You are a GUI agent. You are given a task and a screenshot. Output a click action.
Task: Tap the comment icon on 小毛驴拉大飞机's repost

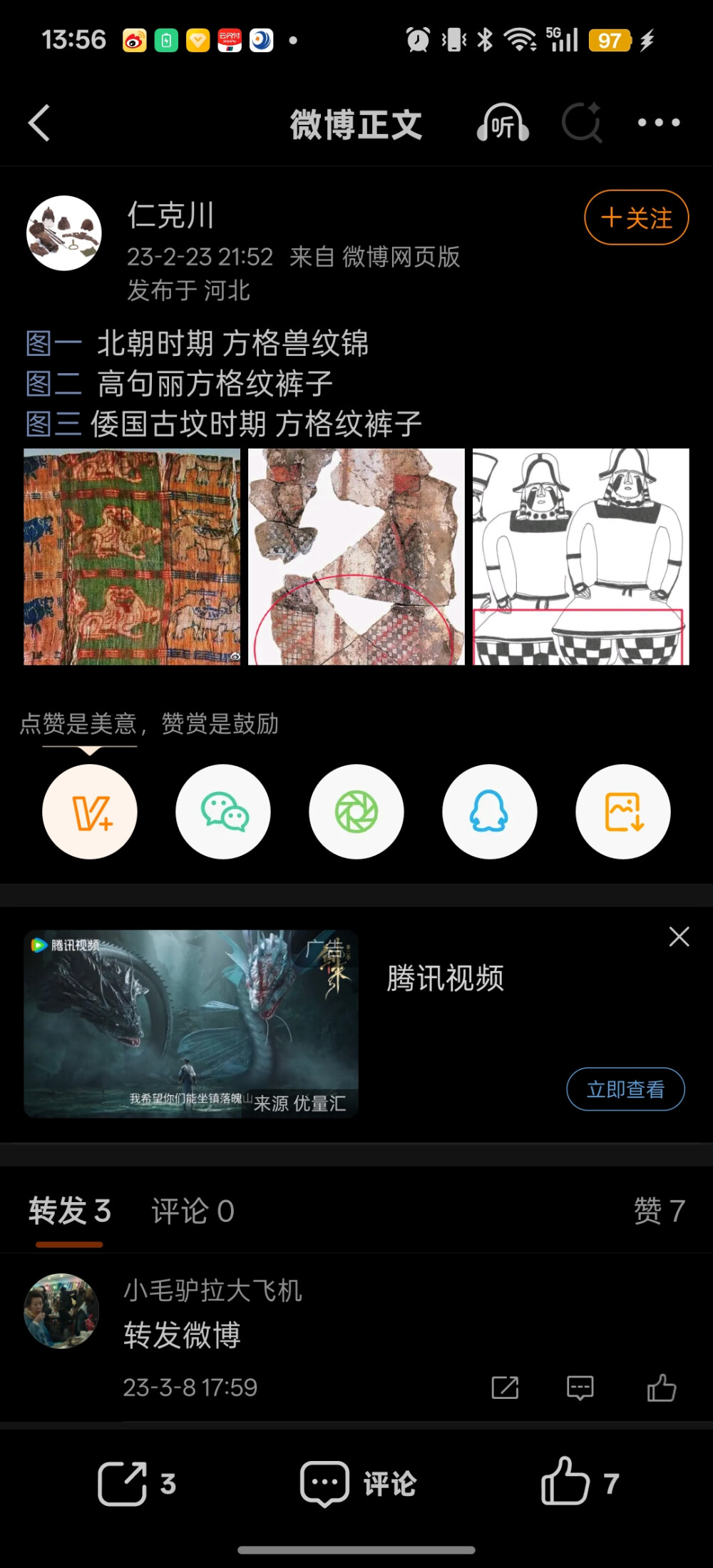tap(579, 1388)
